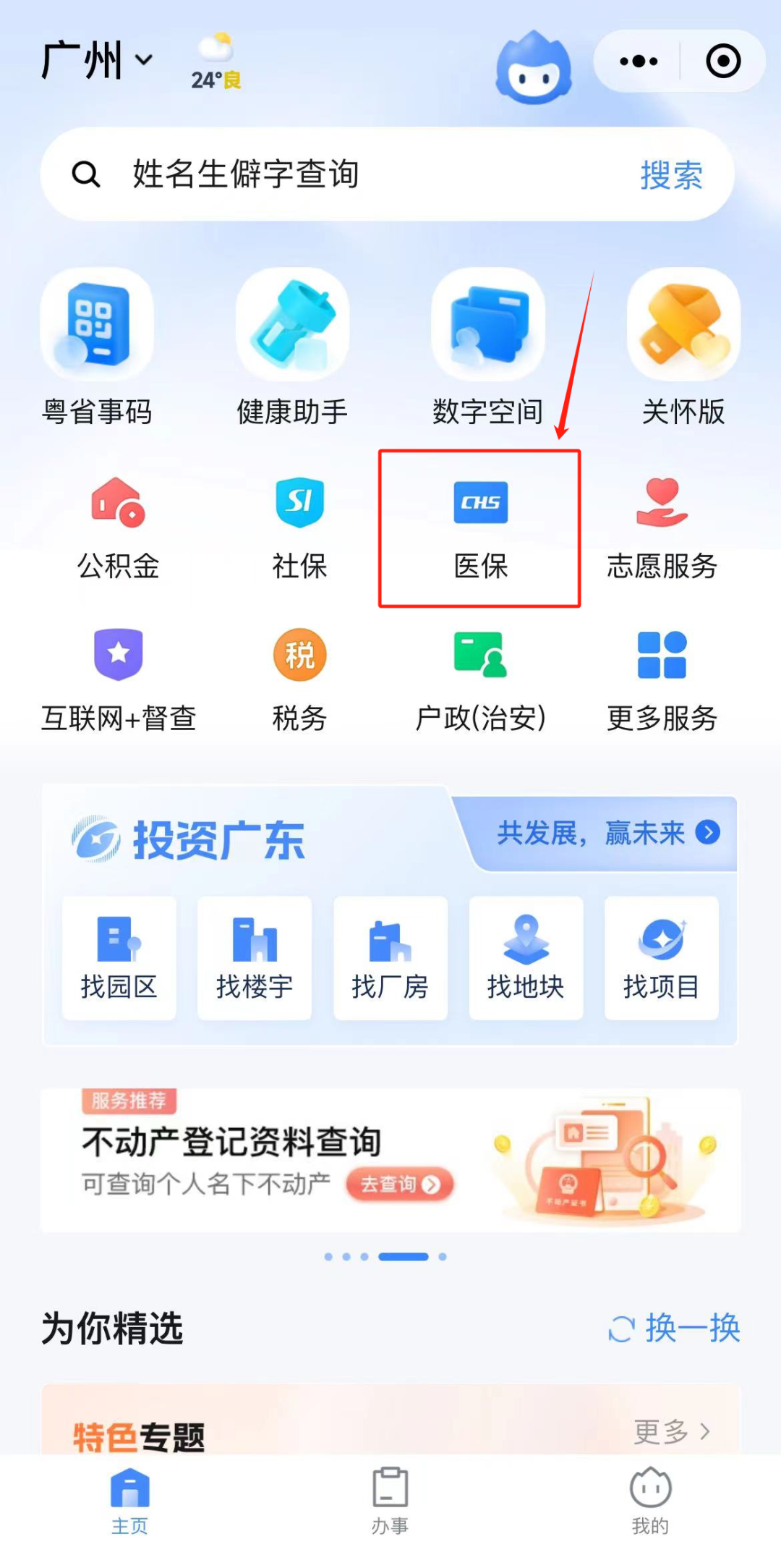Open the 社保 service

(x=299, y=528)
